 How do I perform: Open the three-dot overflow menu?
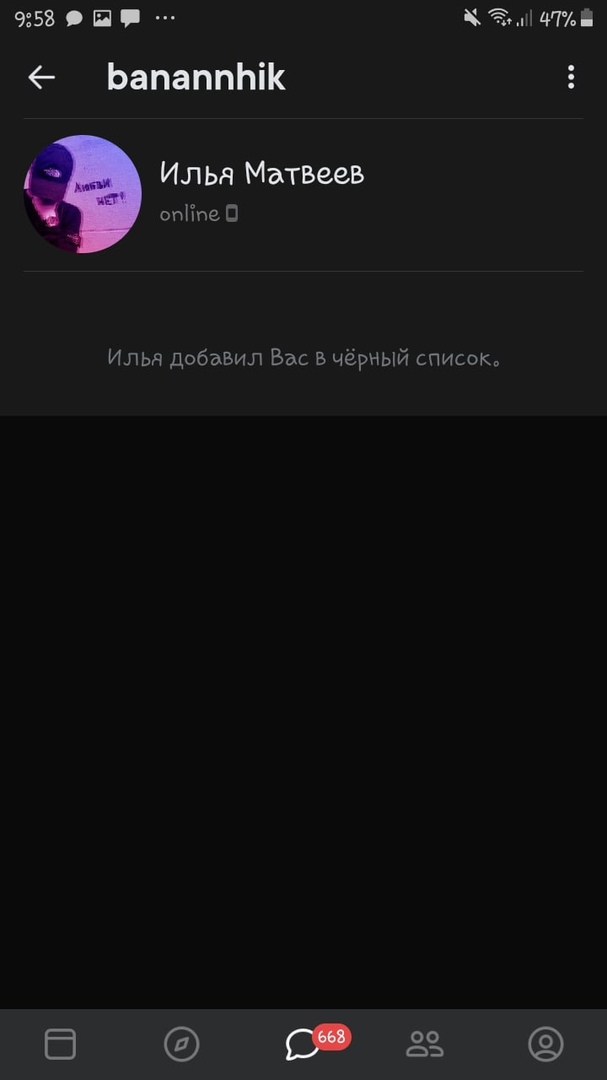[571, 77]
